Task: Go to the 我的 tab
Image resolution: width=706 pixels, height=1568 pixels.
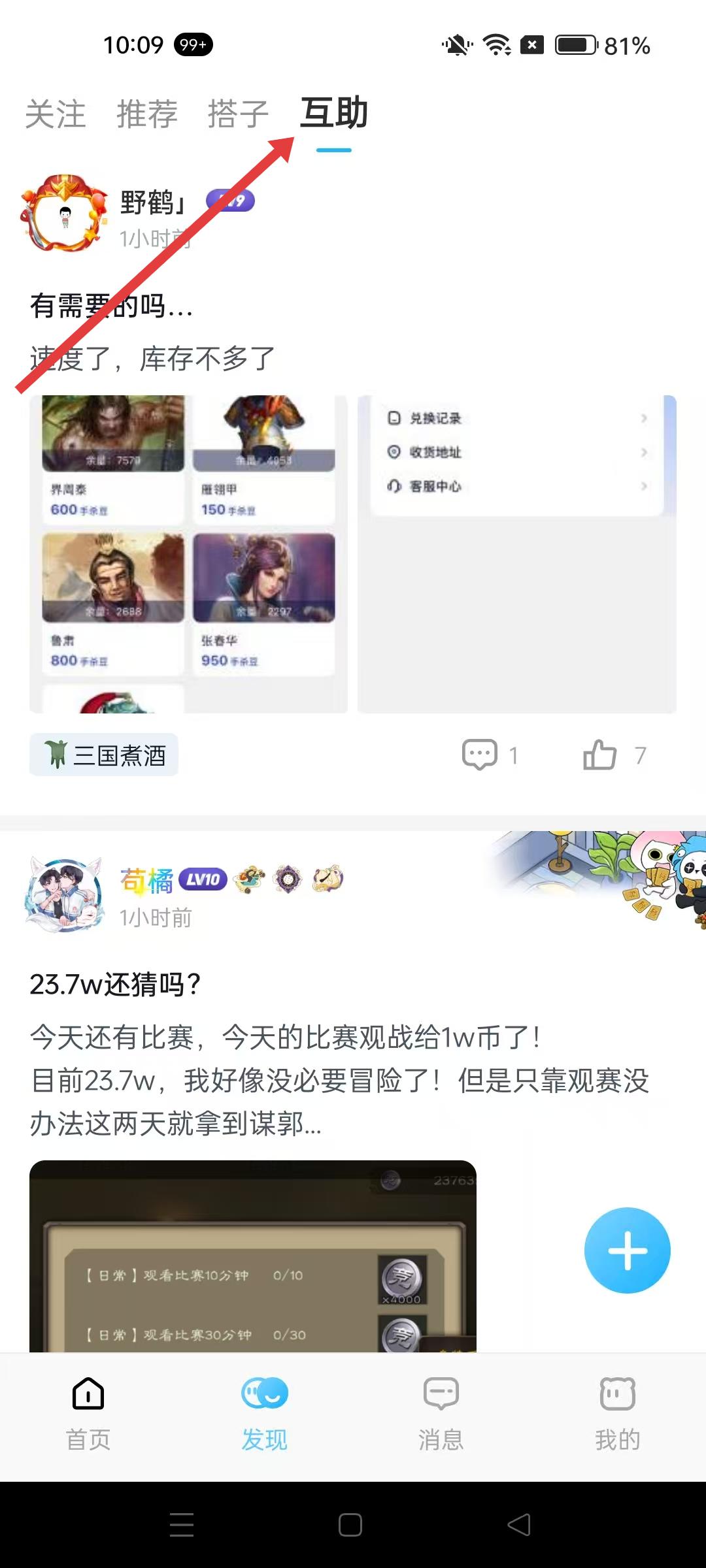Action: click(x=617, y=1411)
